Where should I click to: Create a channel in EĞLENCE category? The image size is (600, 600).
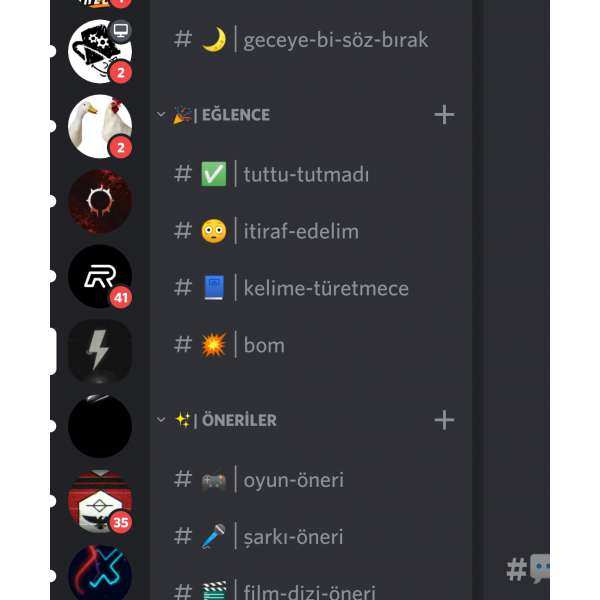tap(444, 115)
